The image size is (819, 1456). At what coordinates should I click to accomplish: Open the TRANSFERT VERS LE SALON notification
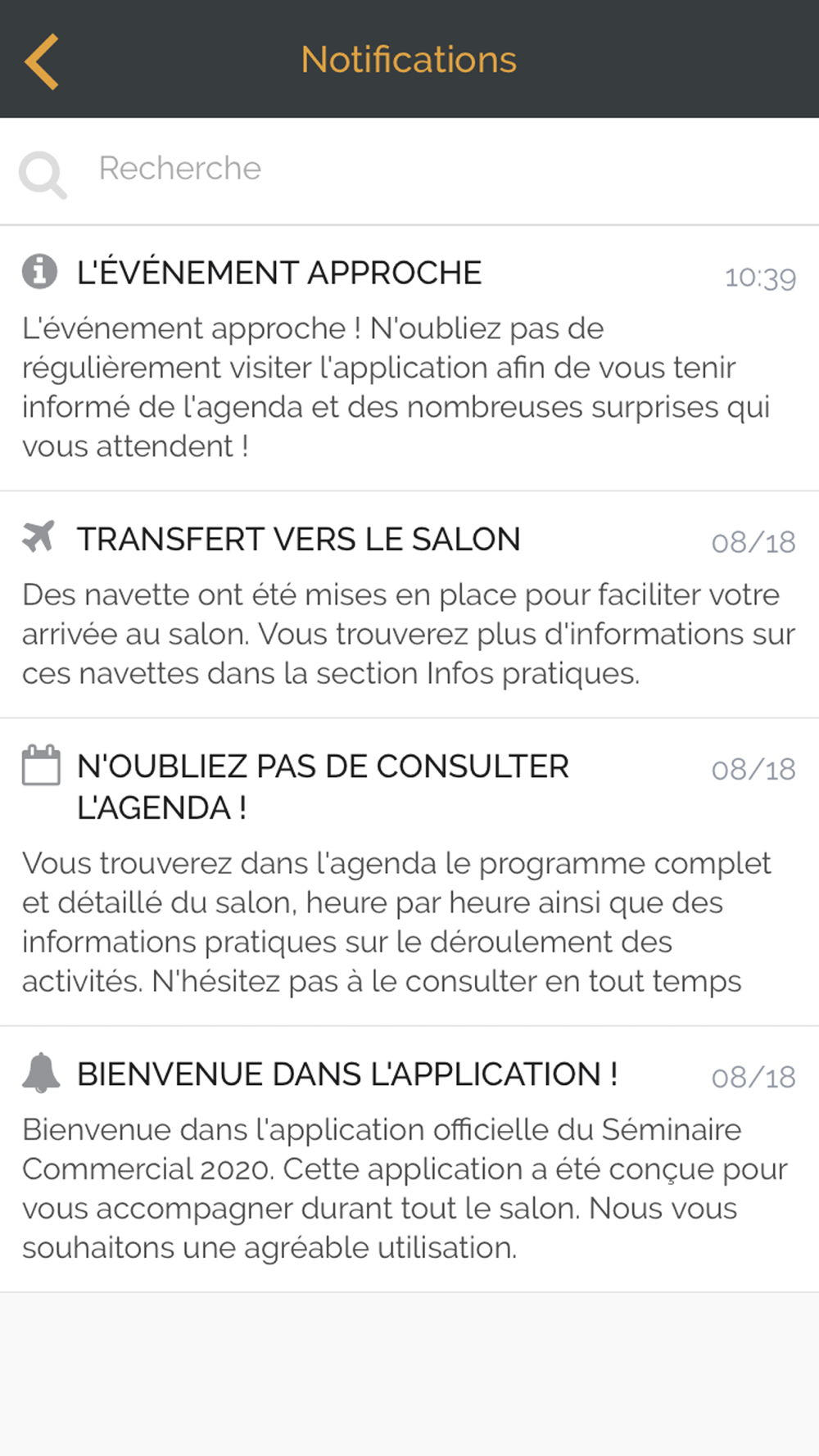click(409, 605)
